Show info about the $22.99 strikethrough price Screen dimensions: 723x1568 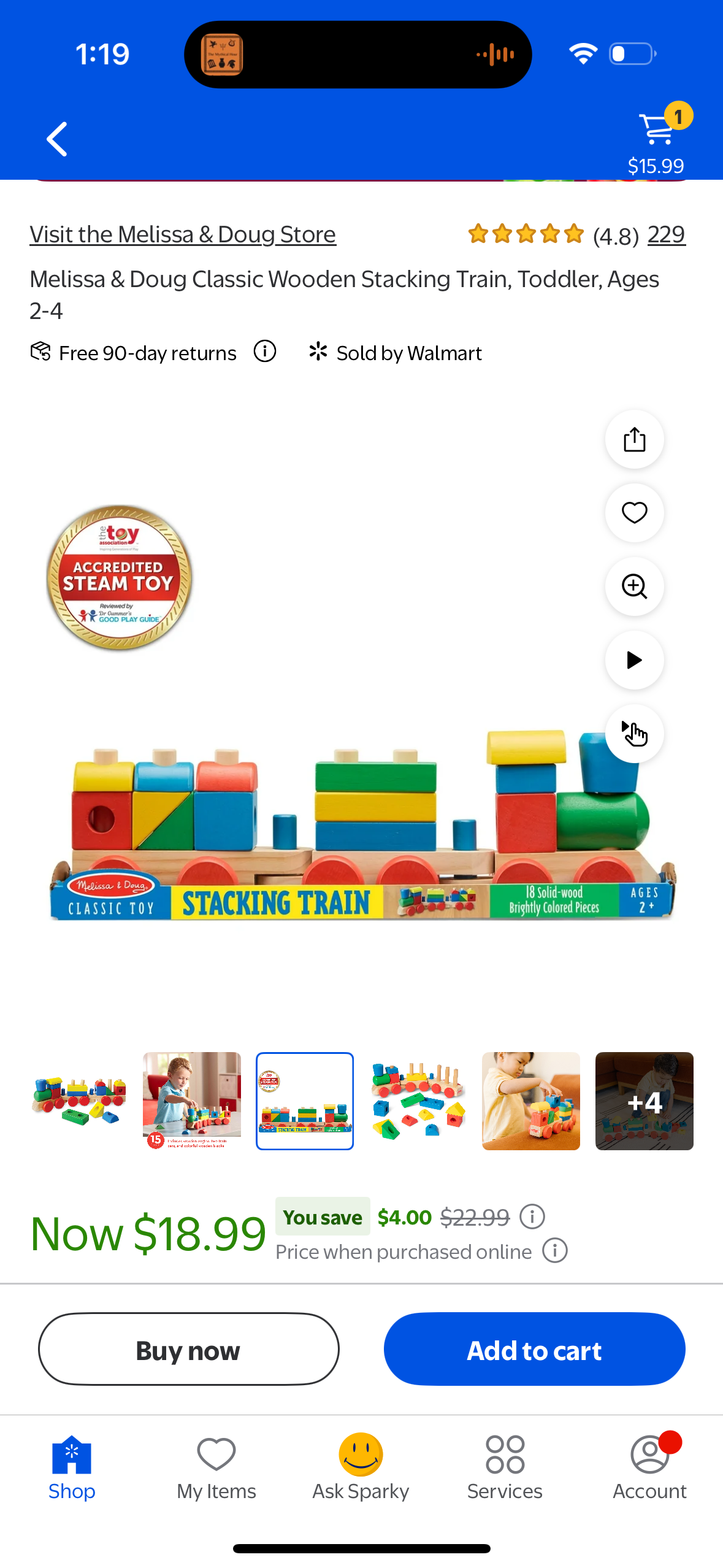[532, 1216]
